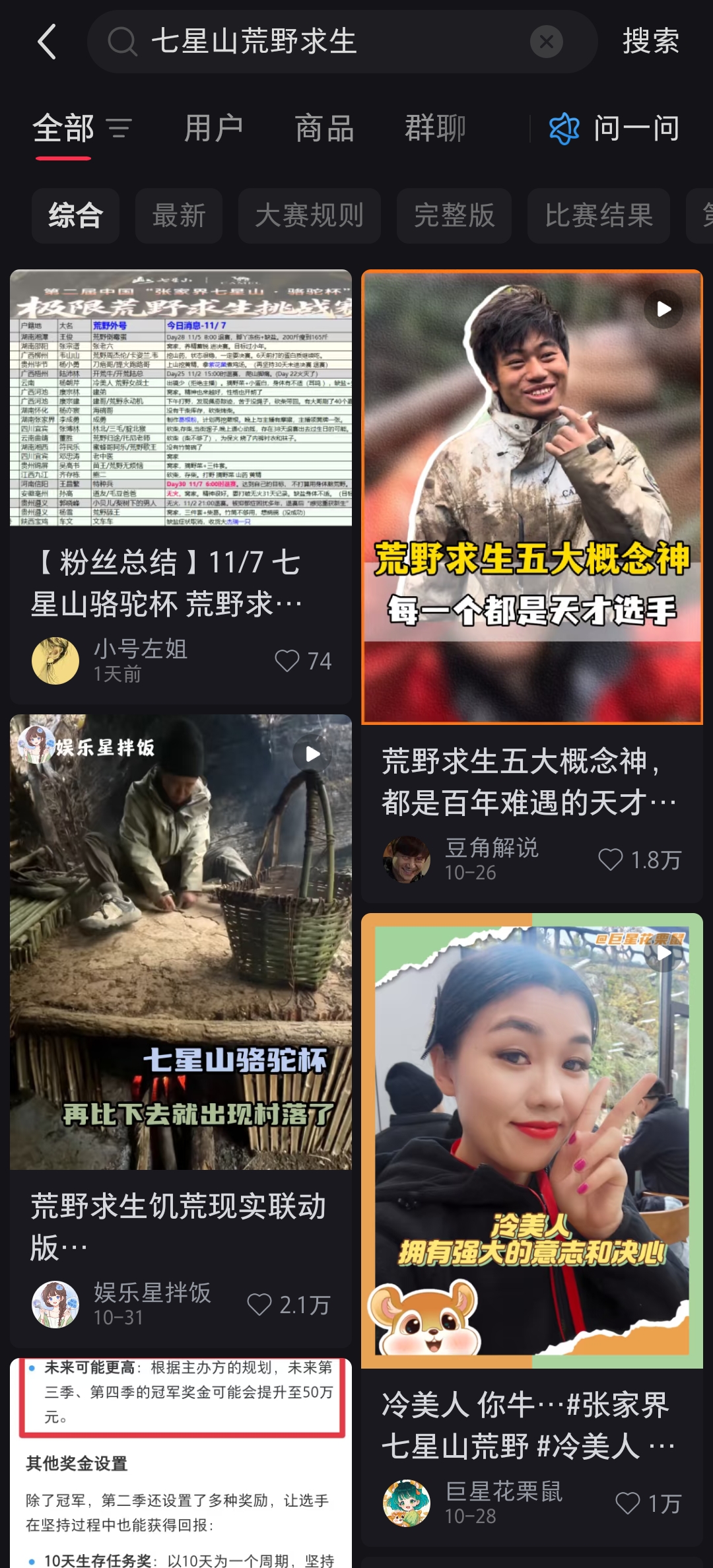Switch to the 商品 tab

[x=324, y=128]
